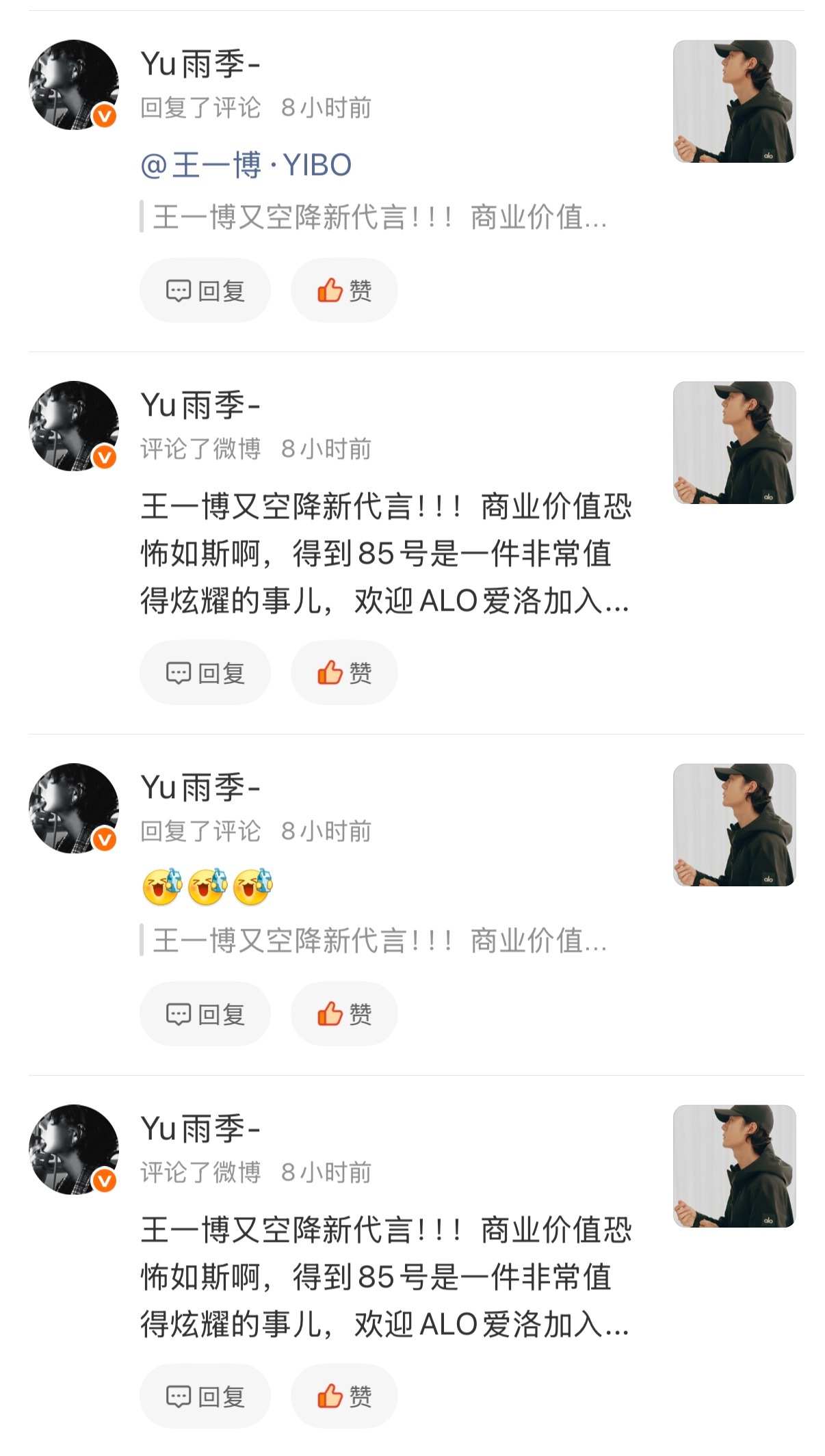Viewport: 825px width, 1456px height.
Task: Reply to the laughing-emoji comment
Action: pyautogui.click(x=205, y=1014)
